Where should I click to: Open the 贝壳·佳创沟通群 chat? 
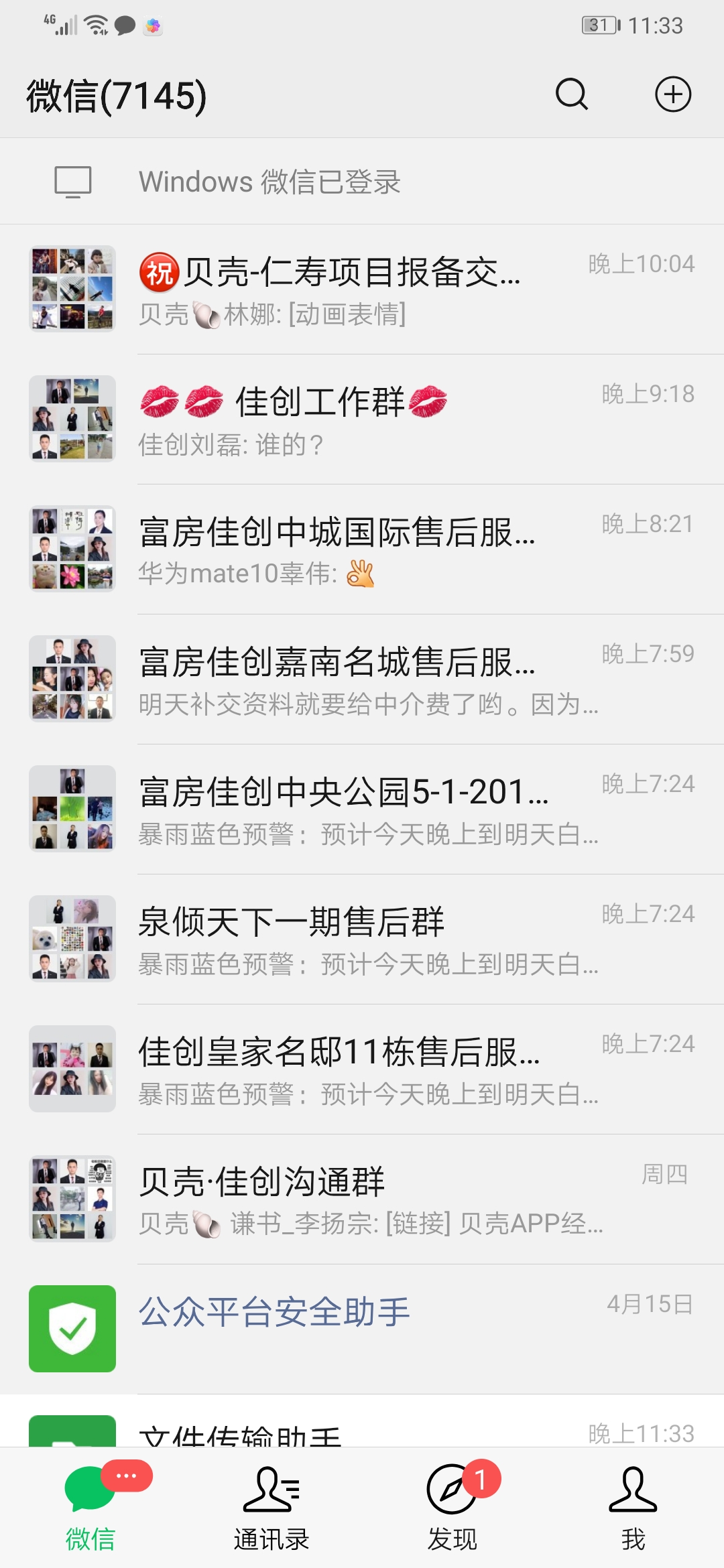(x=362, y=1199)
